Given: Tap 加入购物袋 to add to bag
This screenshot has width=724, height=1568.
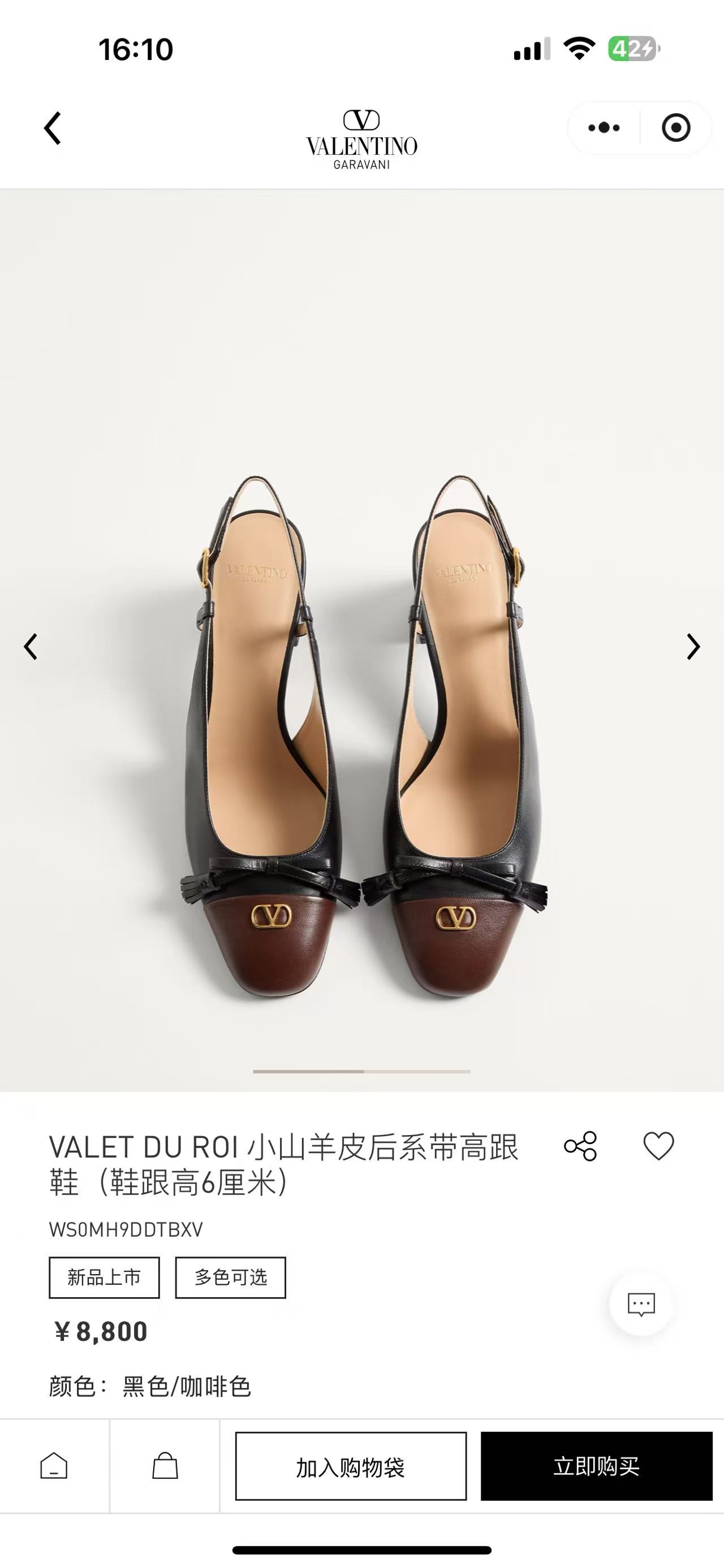Looking at the screenshot, I should 351,1466.
